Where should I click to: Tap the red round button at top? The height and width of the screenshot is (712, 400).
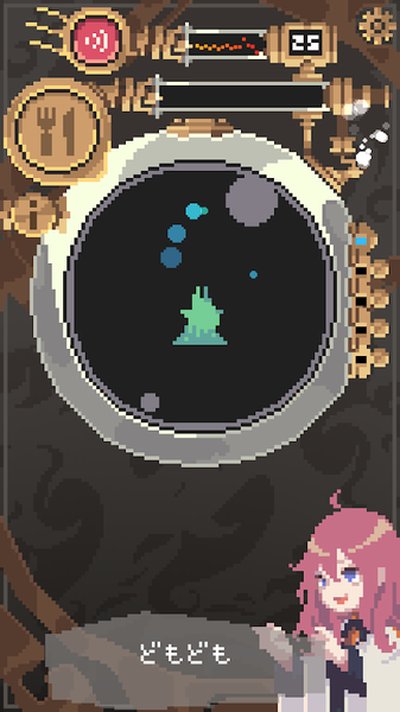[97, 40]
